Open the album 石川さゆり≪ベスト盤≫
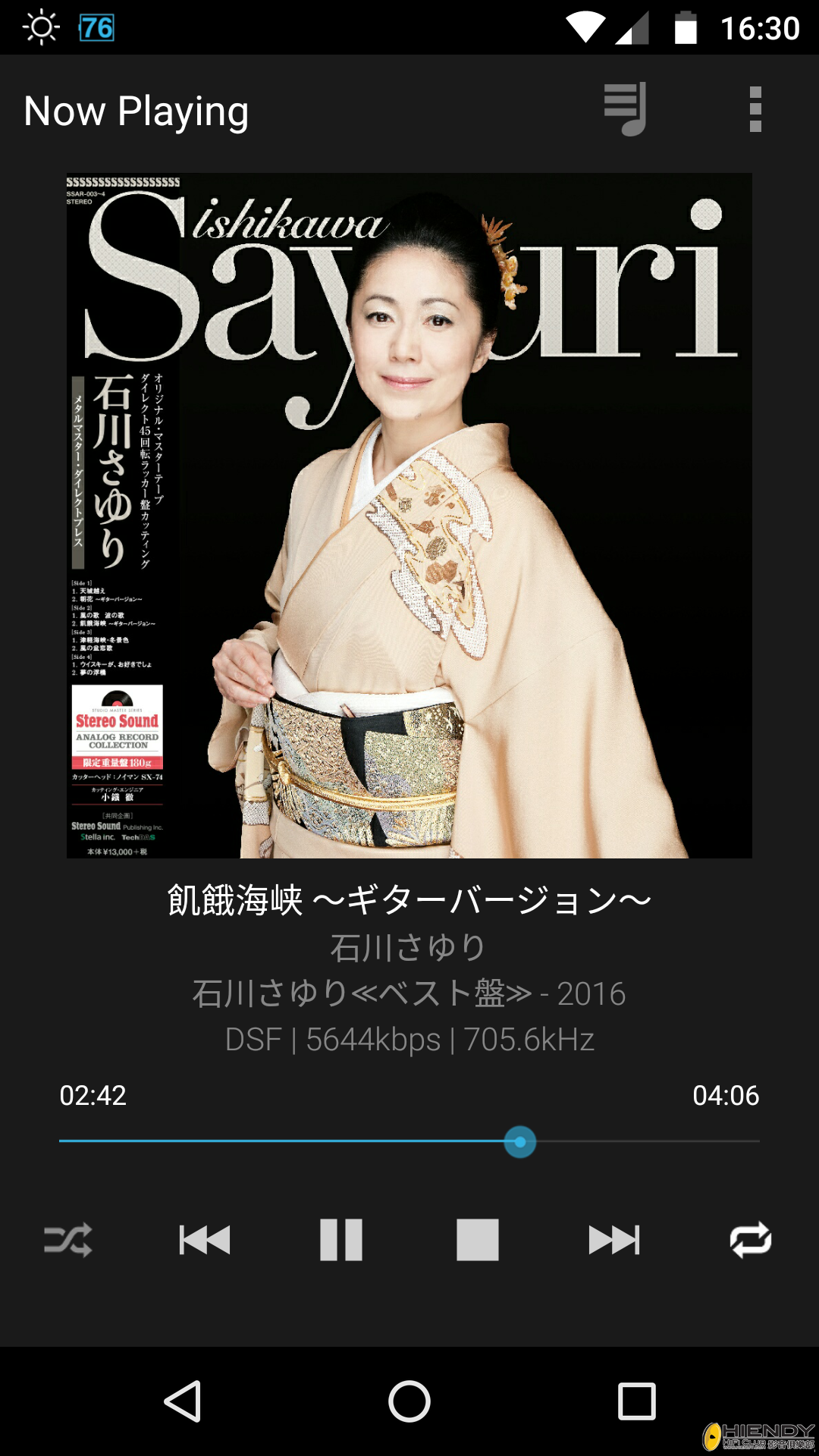Screen dimensions: 819x1456 (x=409, y=995)
